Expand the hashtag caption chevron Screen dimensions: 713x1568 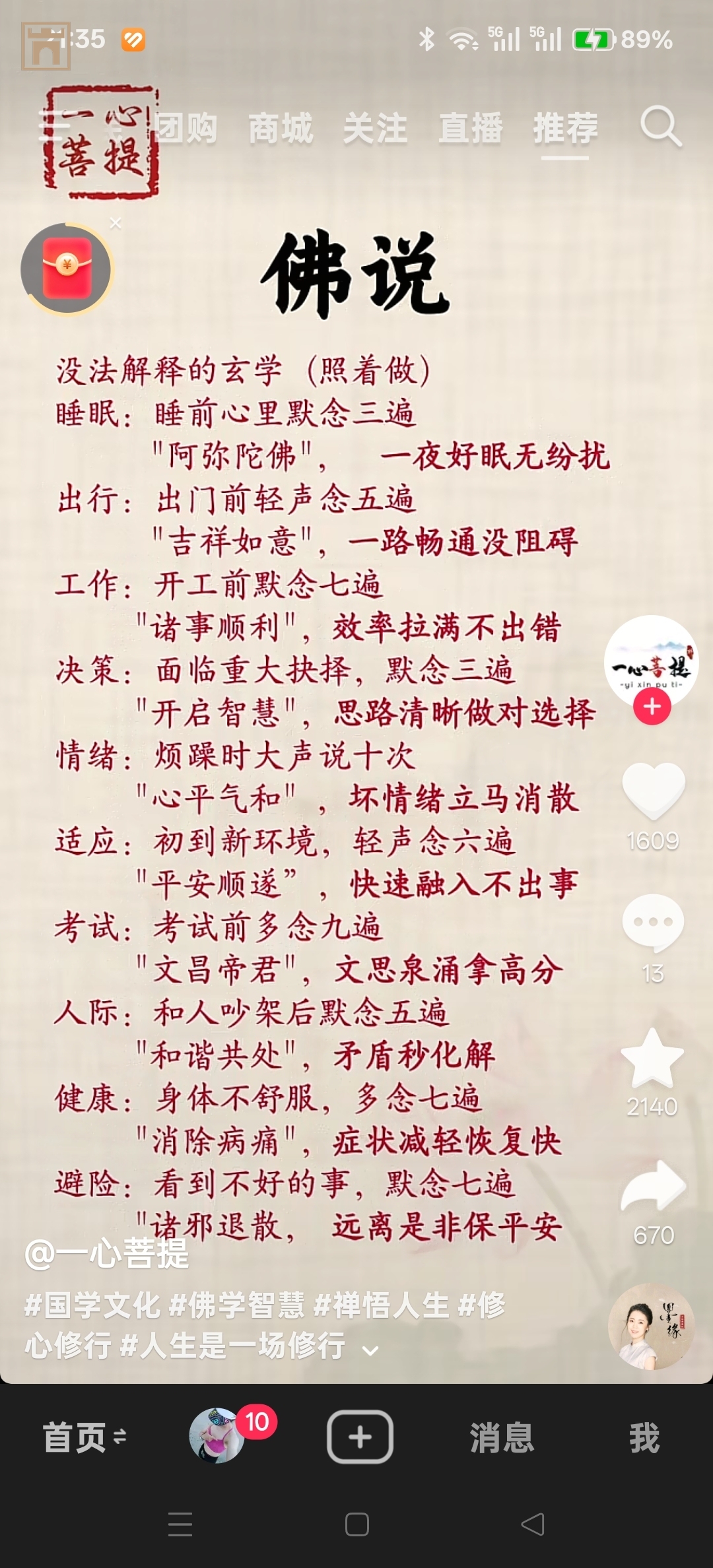click(x=370, y=1350)
